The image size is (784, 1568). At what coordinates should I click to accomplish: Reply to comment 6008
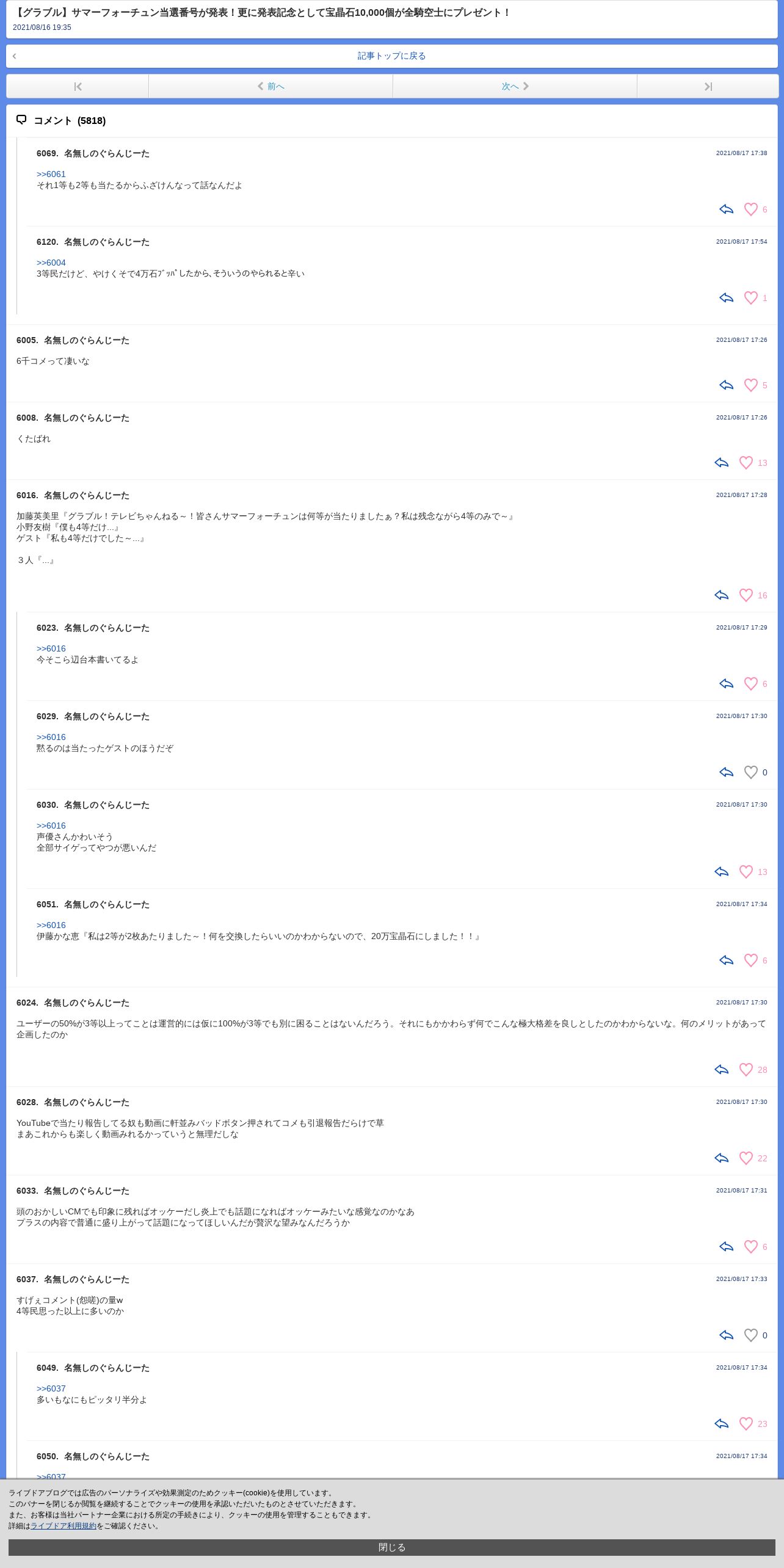pyautogui.click(x=721, y=463)
